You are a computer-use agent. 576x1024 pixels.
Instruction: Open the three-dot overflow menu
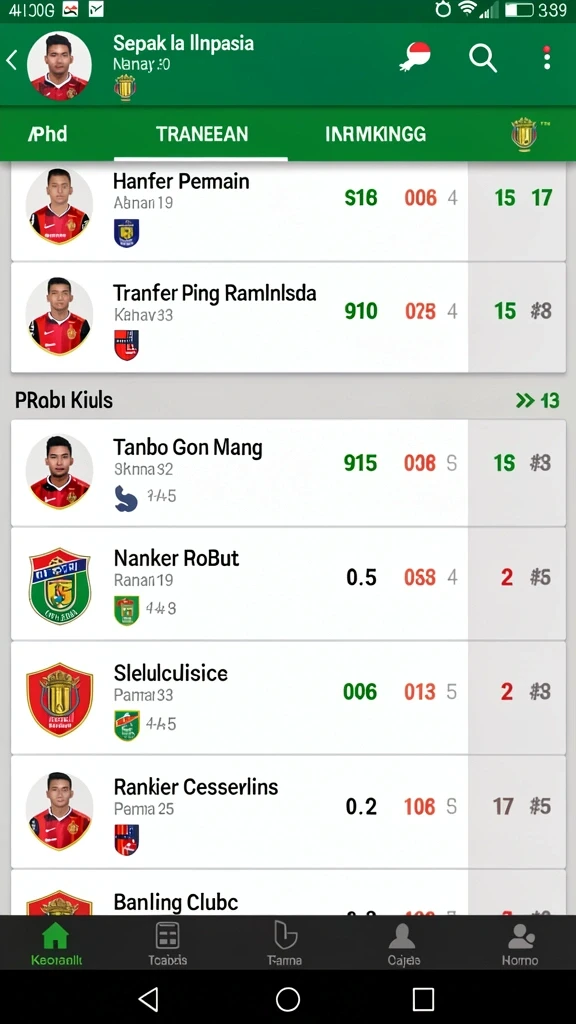(x=547, y=58)
